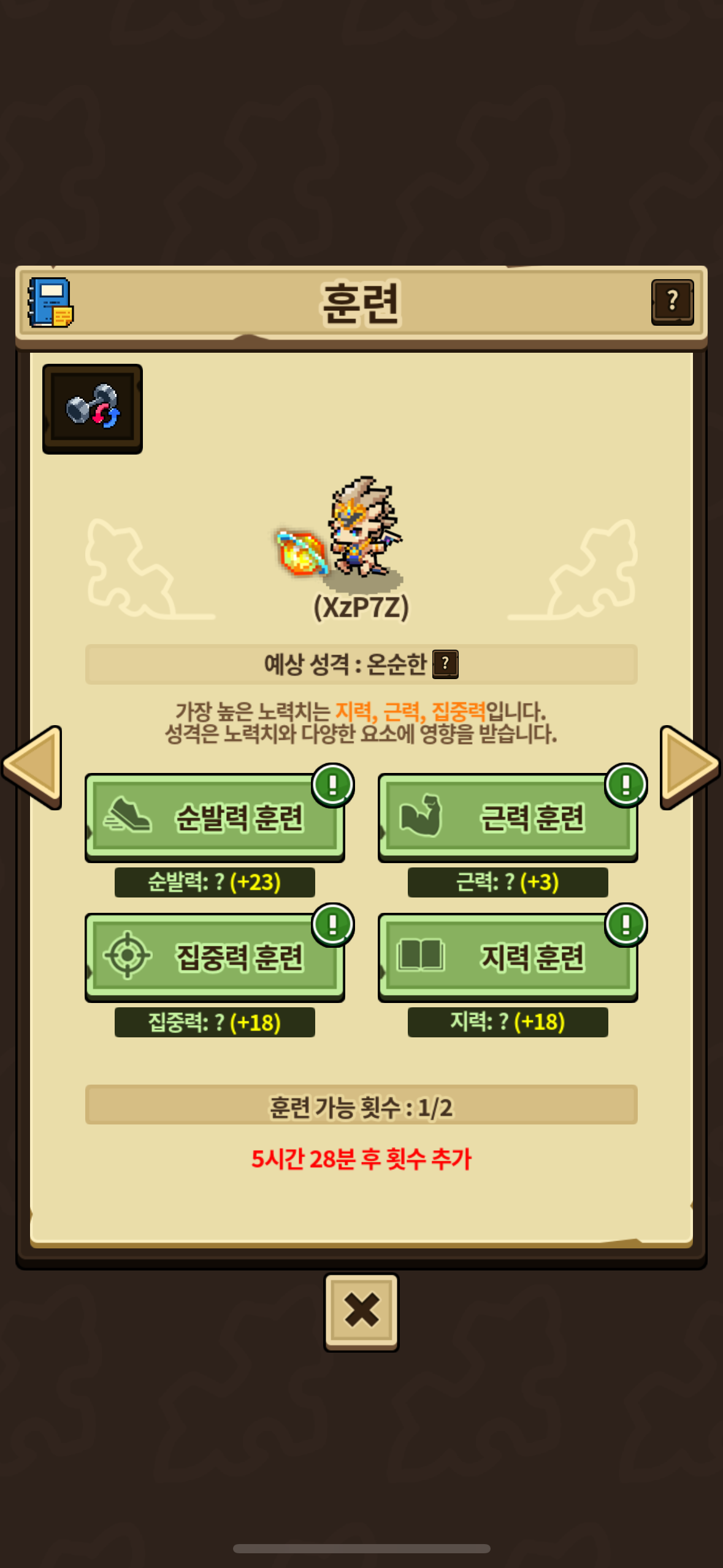Start 순발력 훈련

pyautogui.click(x=215, y=817)
